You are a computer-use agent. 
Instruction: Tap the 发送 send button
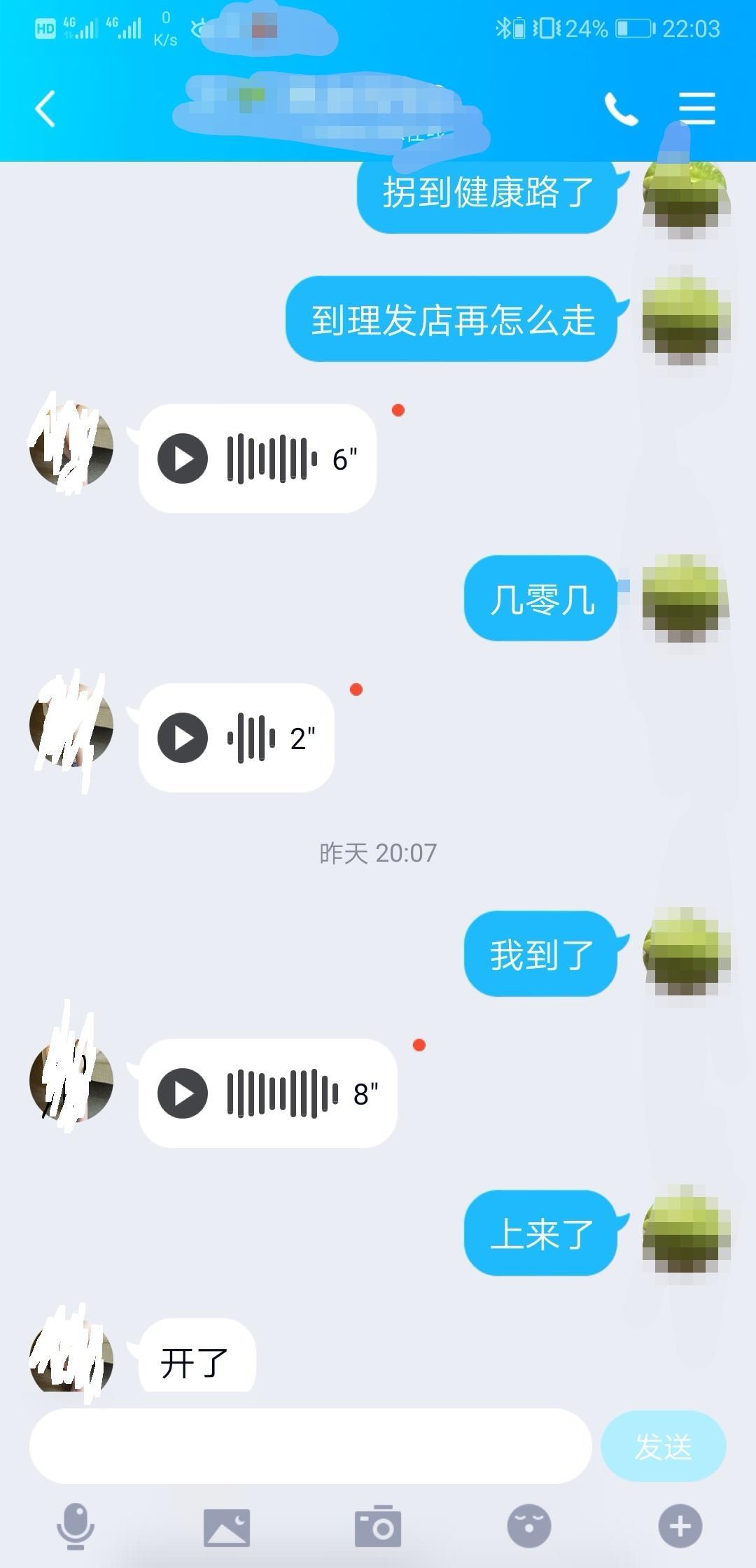coord(663,1445)
